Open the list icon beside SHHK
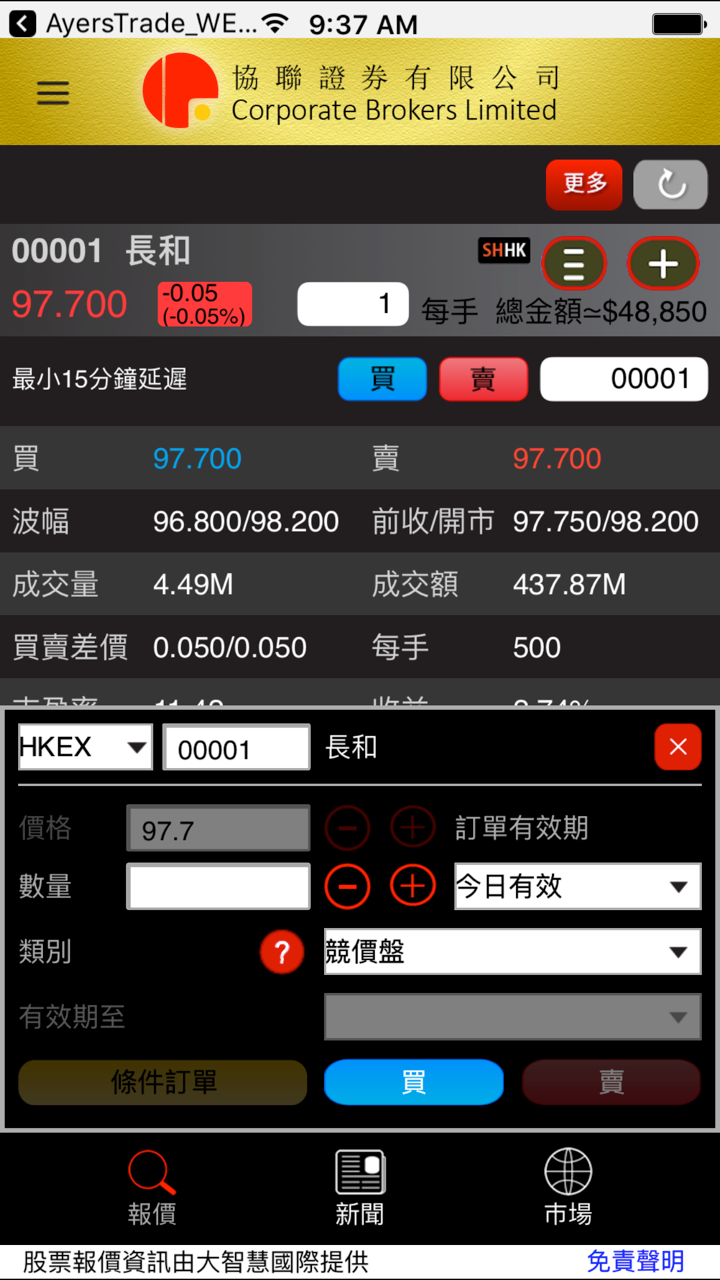The image size is (720, 1280). [x=574, y=264]
